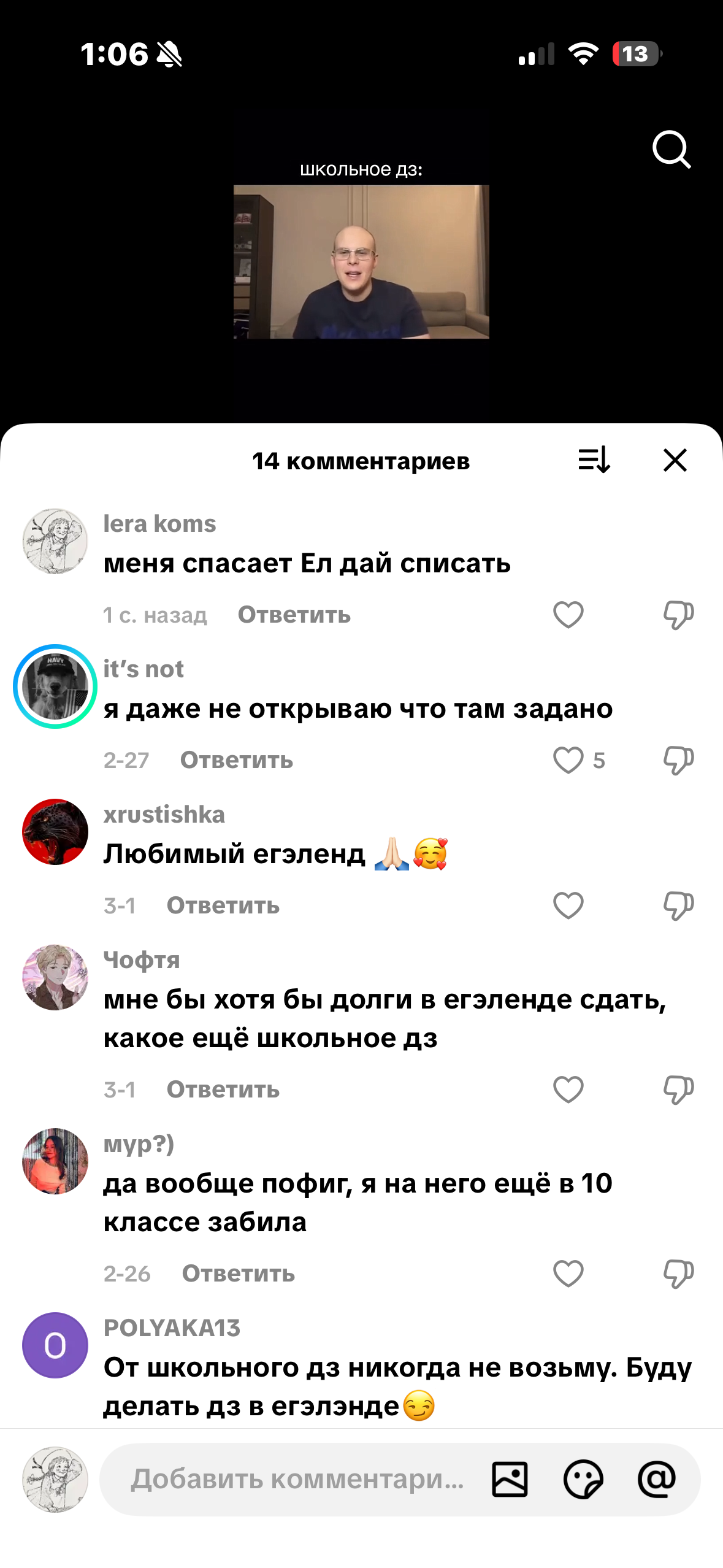Reply to the comment by мур?)

point(238,1274)
